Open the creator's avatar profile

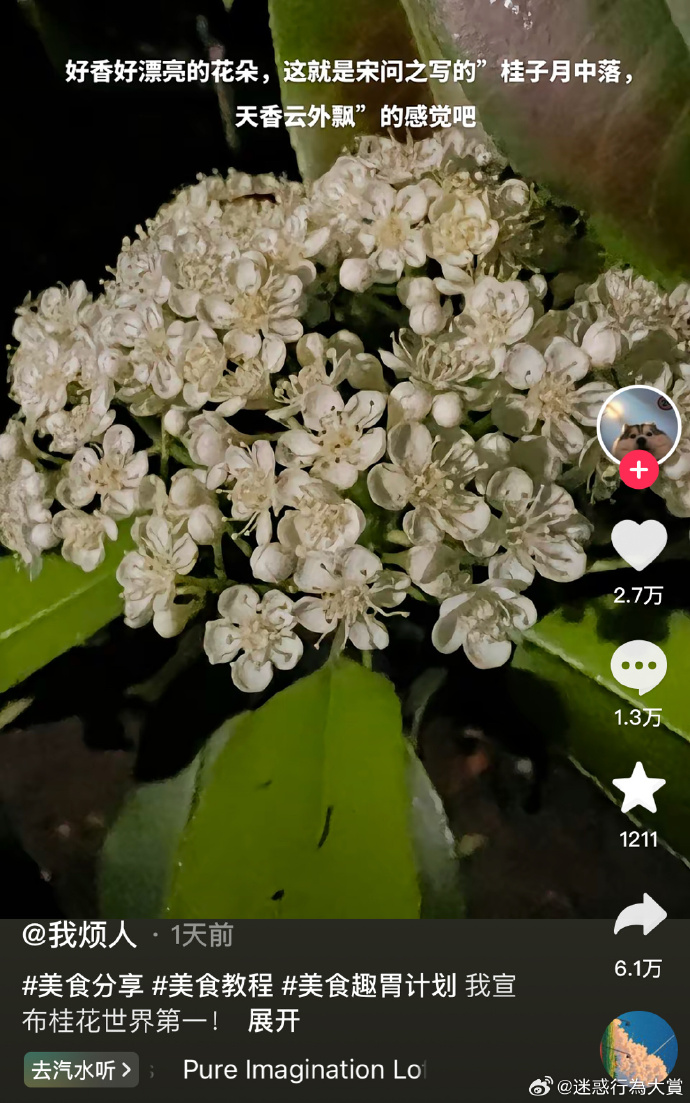[639, 427]
